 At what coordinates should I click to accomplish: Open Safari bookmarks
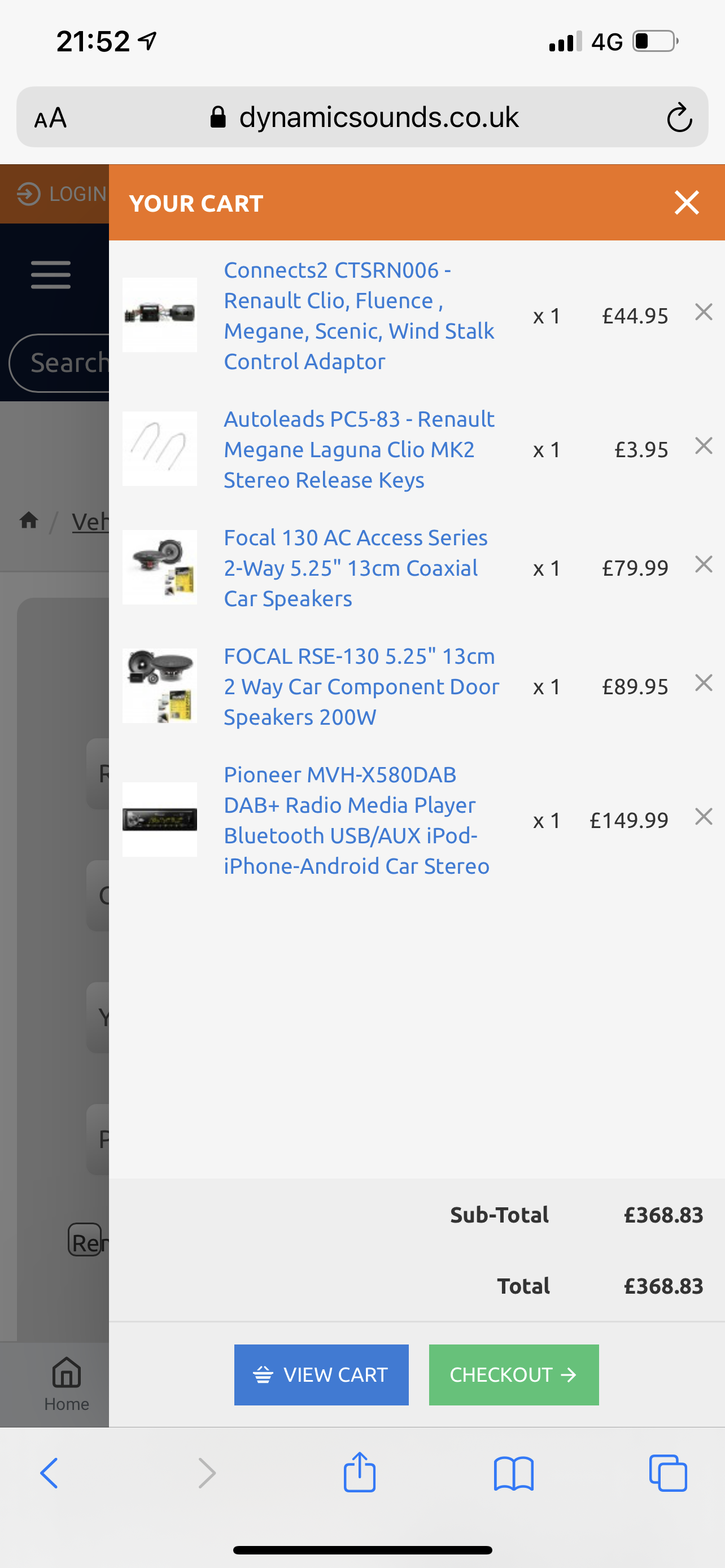513,1473
